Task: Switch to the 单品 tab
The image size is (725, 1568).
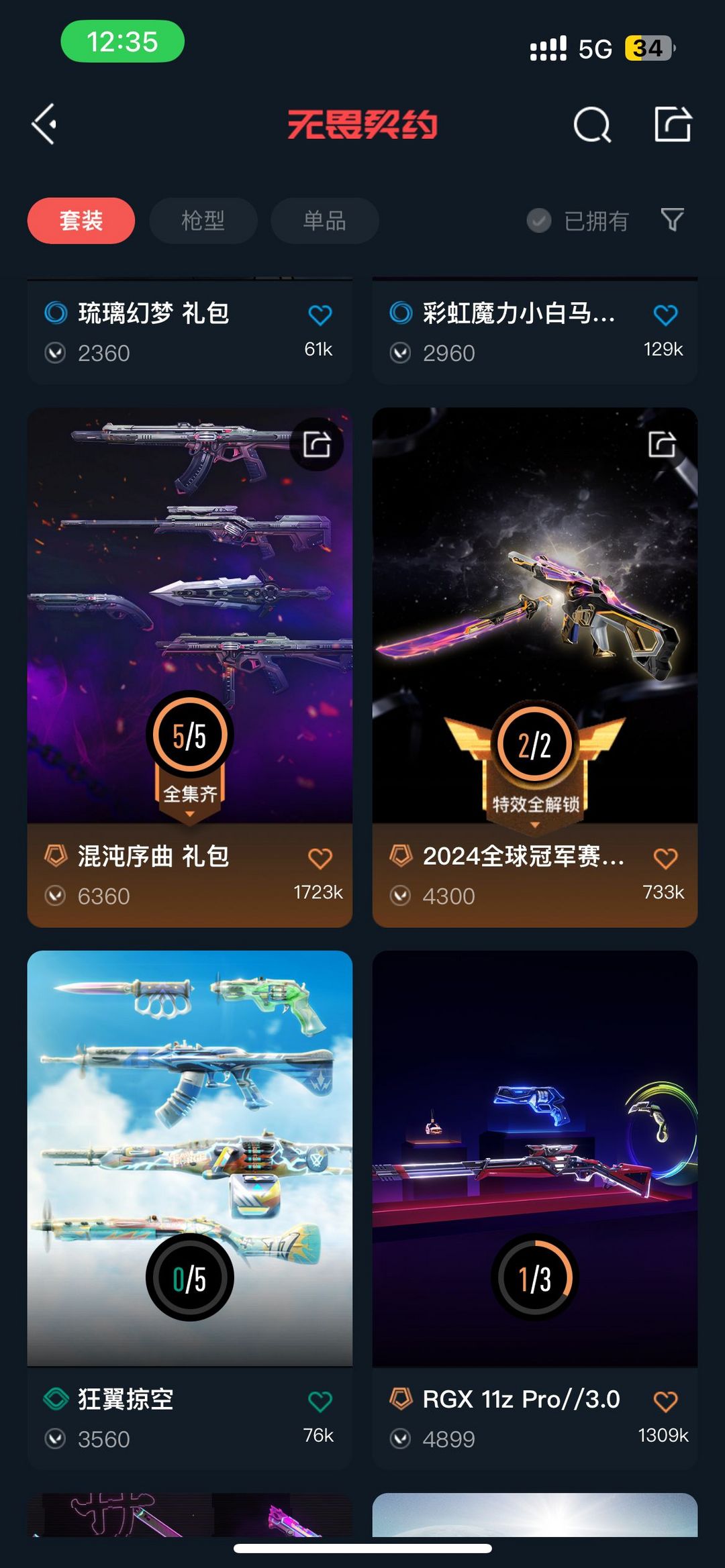Action: click(x=325, y=221)
